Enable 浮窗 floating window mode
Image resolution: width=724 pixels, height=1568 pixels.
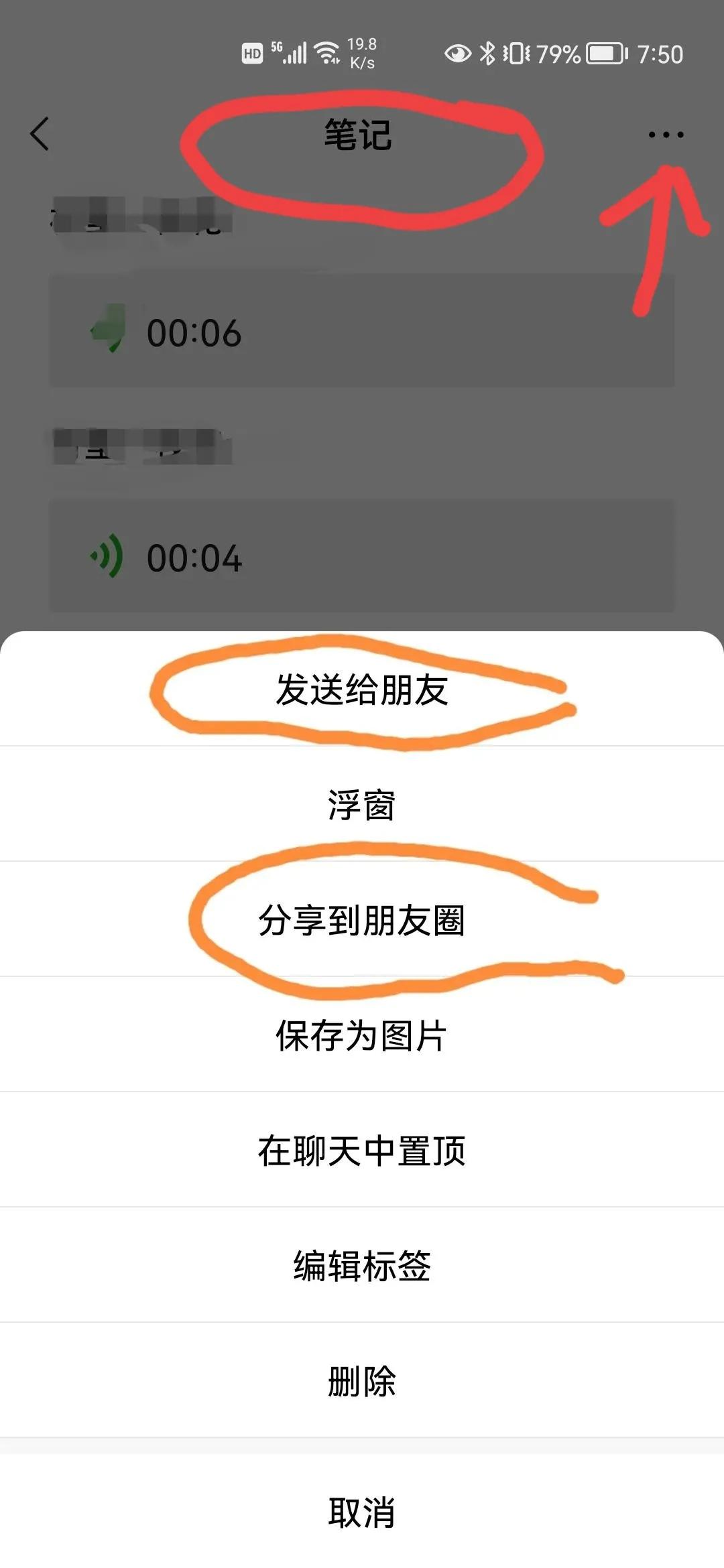[362, 807]
